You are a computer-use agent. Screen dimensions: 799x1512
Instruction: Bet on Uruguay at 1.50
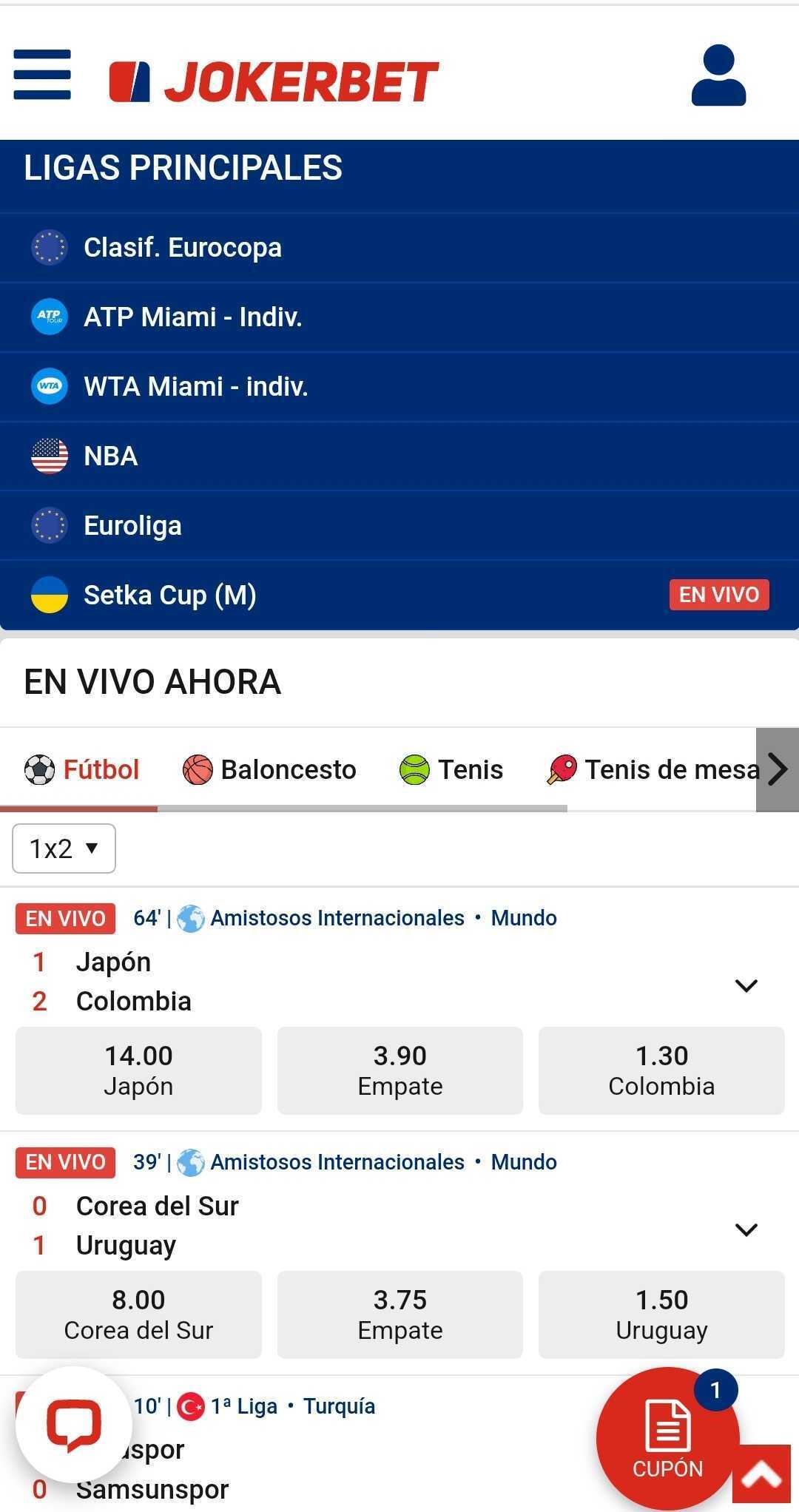point(661,1314)
